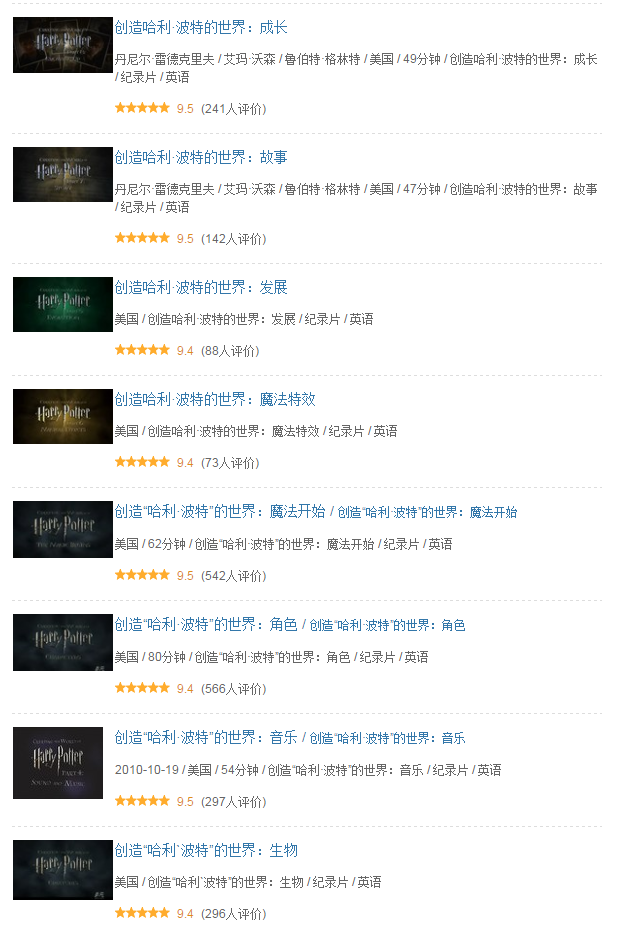This screenshot has height=927, width=625.
Task: Open the link 创造哈利·波特的世界：魔法特效
Action: point(214,400)
